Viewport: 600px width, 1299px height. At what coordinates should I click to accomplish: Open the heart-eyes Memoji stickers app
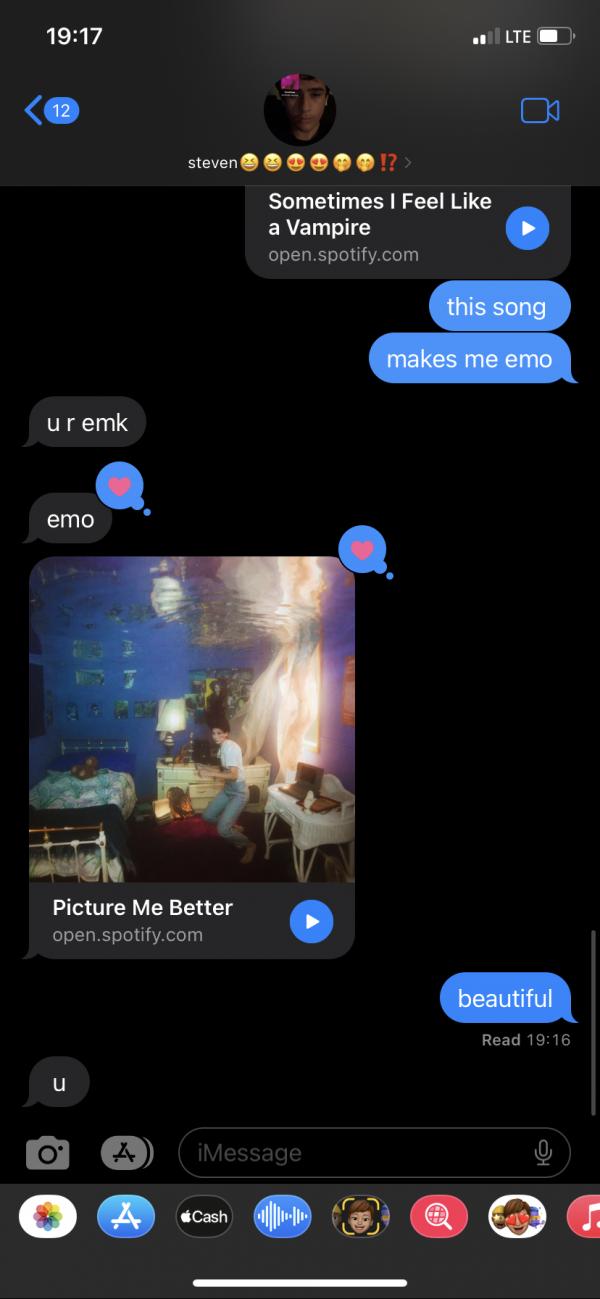coord(516,1216)
